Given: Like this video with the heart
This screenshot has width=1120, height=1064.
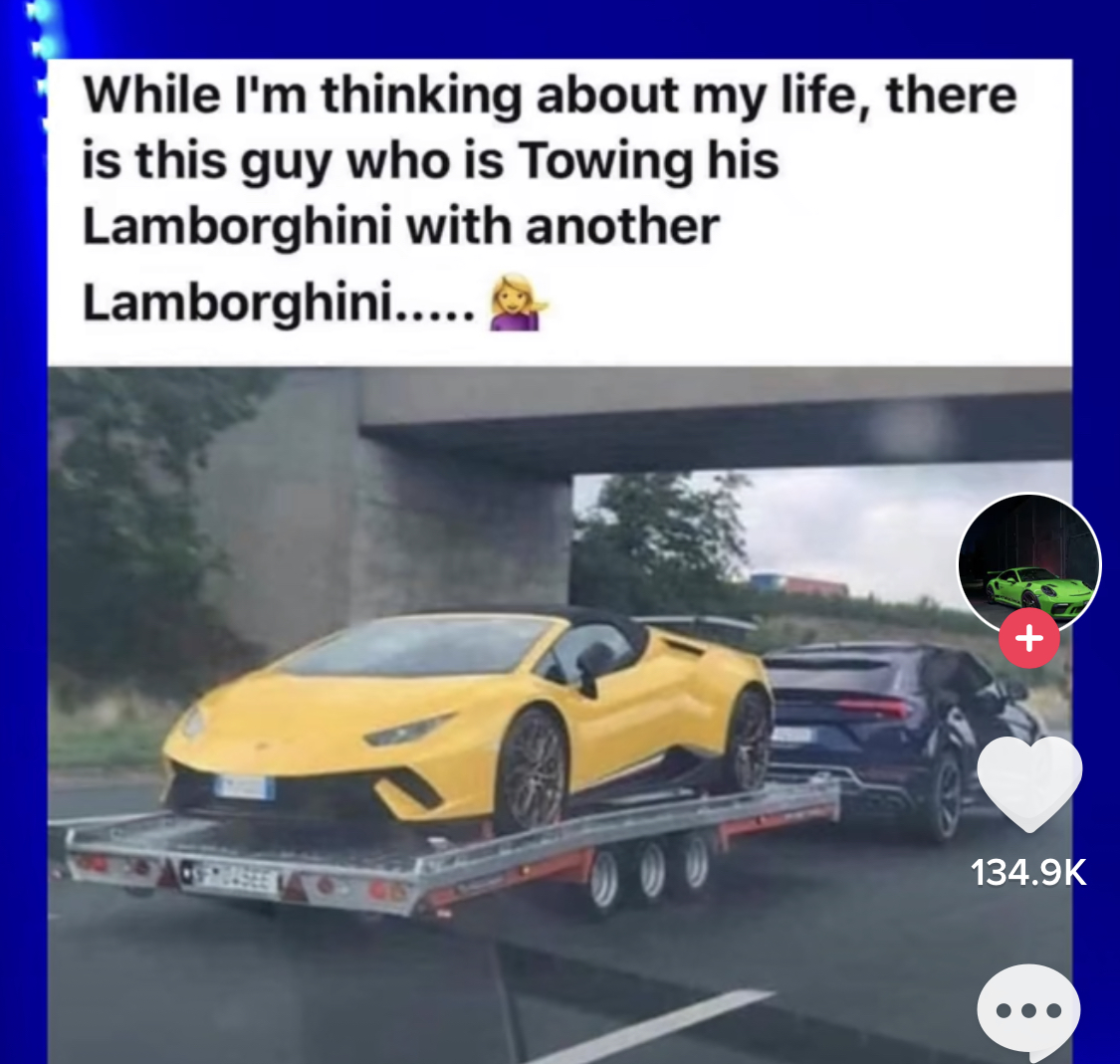Looking at the screenshot, I should pyautogui.click(x=1028, y=784).
